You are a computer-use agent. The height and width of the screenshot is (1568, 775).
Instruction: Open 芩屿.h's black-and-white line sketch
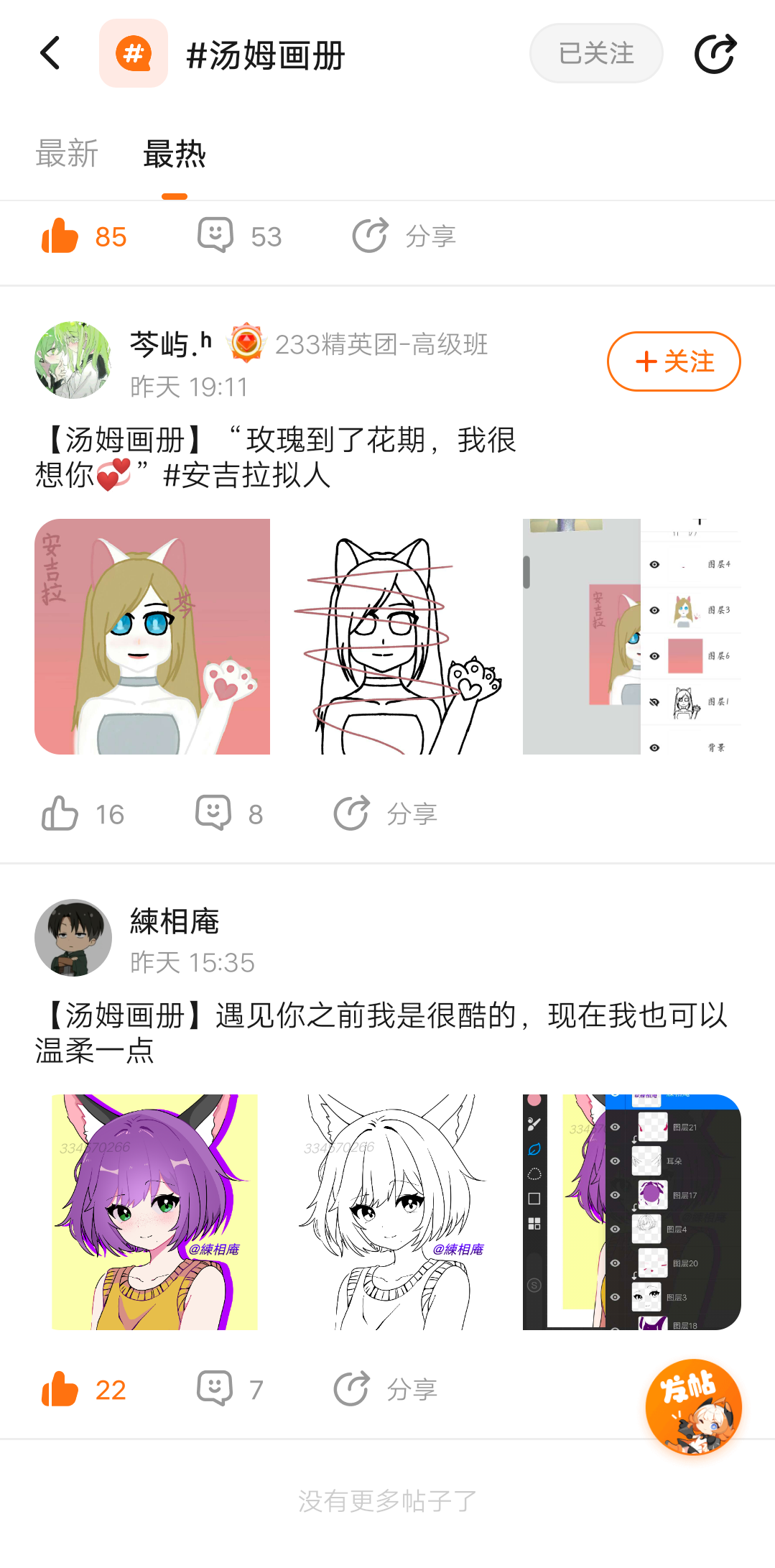396,637
